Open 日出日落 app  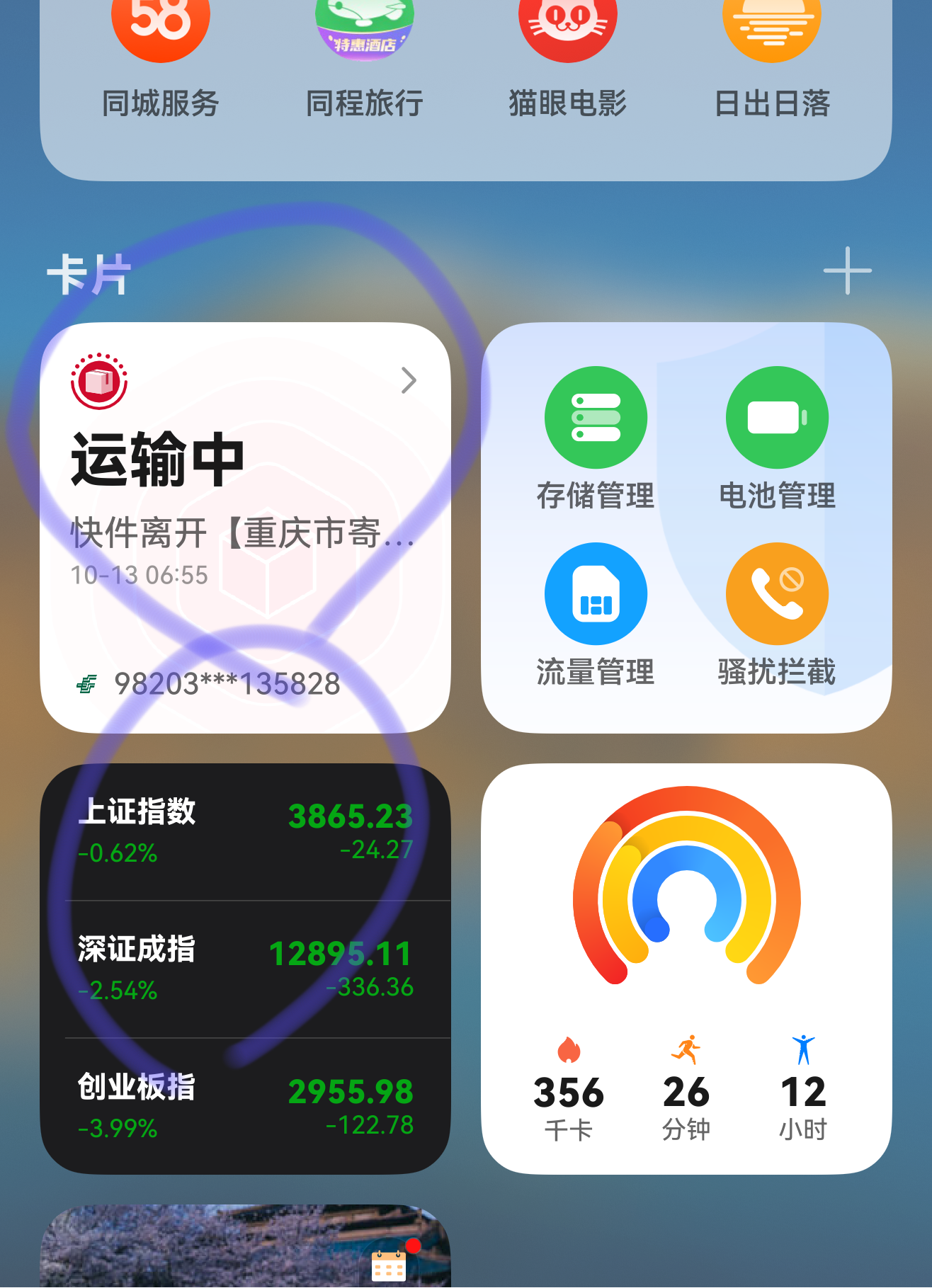(x=771, y=42)
